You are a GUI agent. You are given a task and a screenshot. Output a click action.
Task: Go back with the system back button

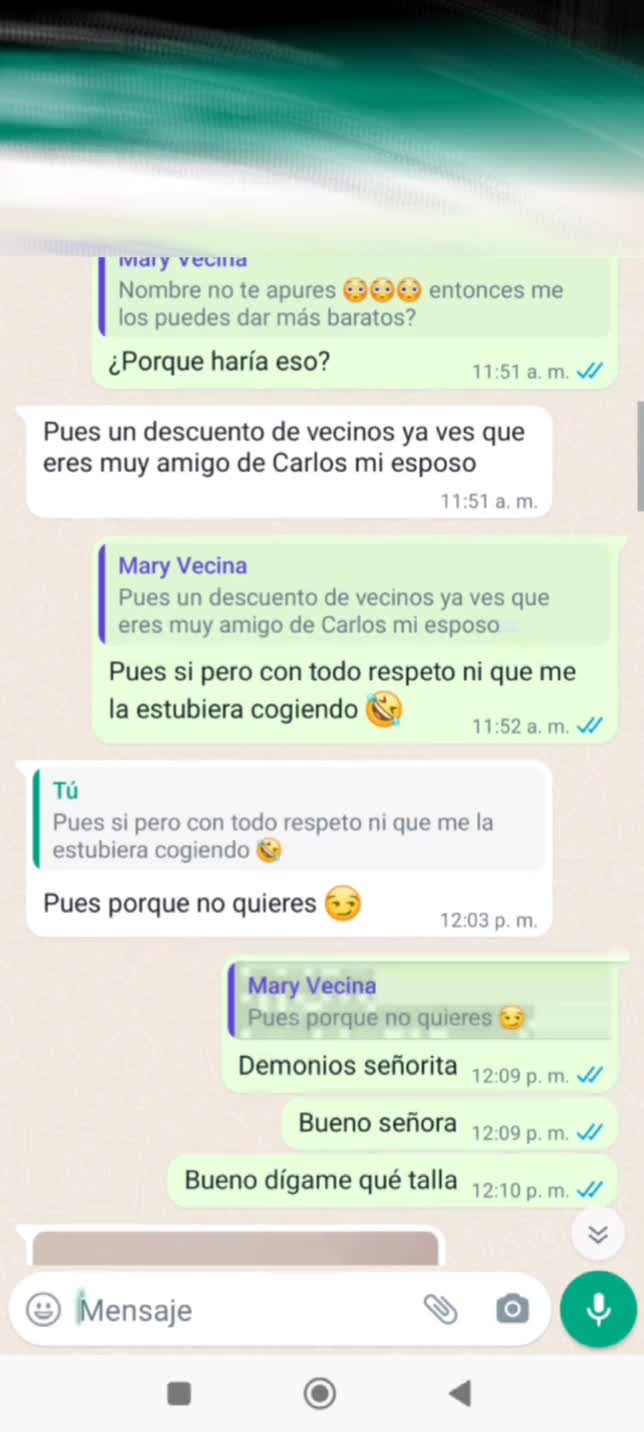click(460, 1393)
